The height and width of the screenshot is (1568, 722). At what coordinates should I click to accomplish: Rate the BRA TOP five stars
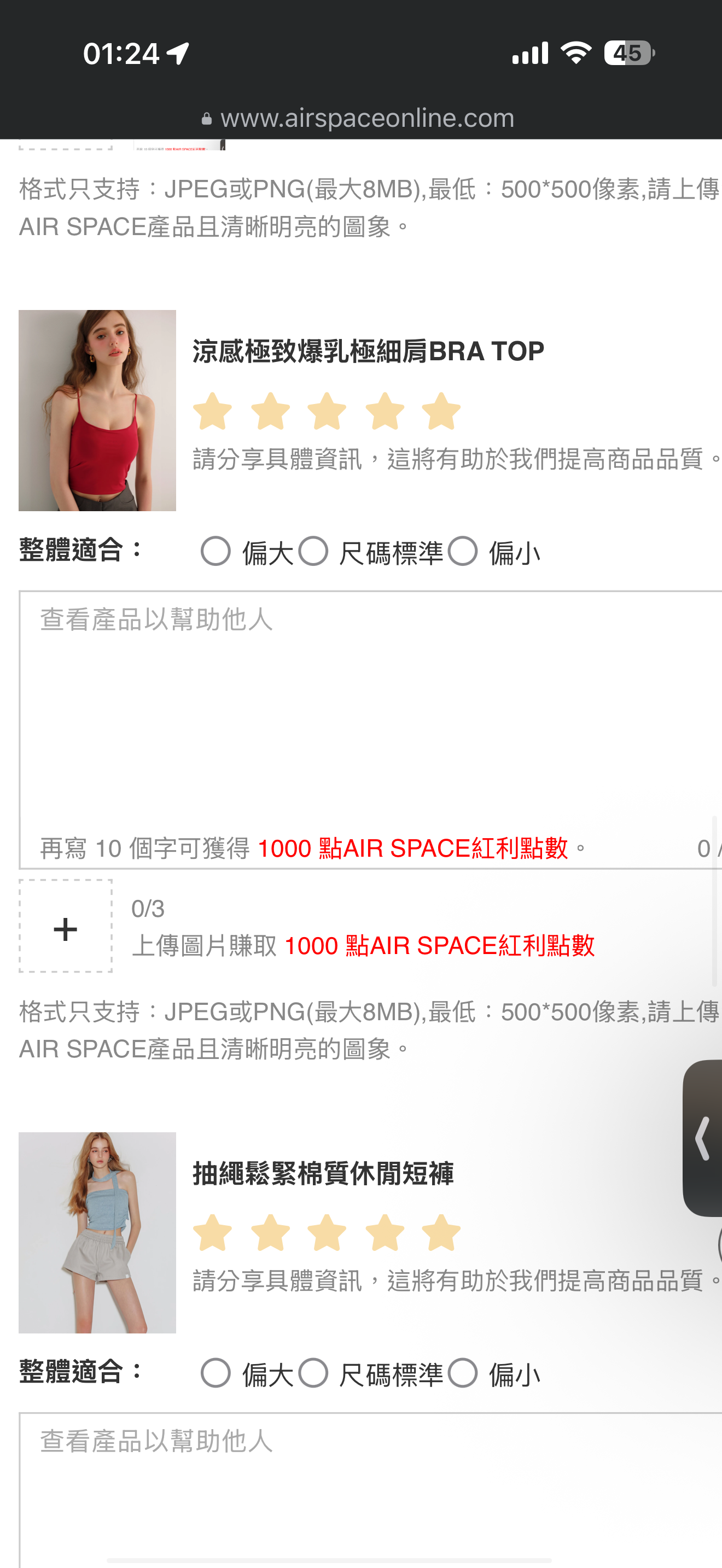tap(441, 412)
